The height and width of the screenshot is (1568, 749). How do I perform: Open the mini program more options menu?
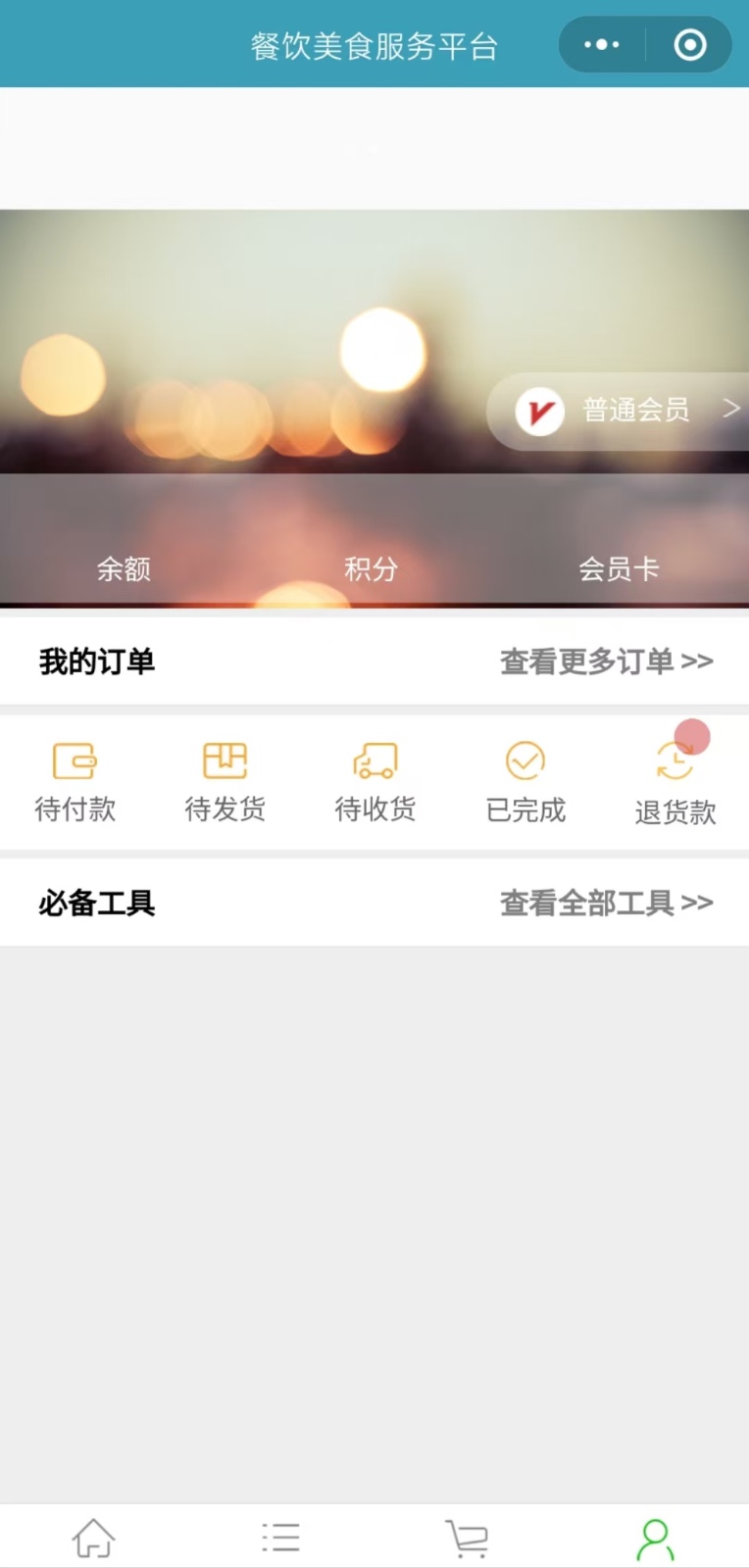coord(602,45)
